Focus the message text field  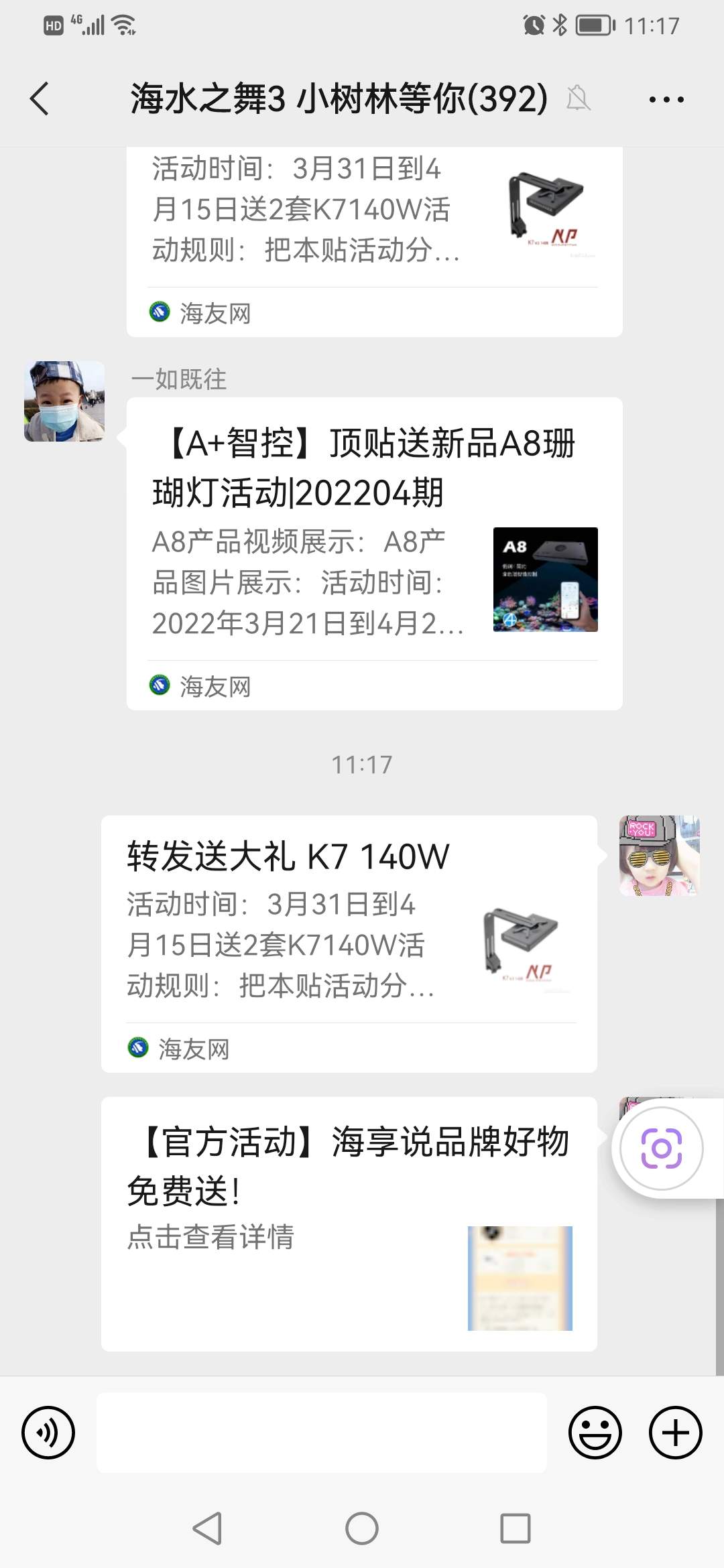coord(322,1433)
